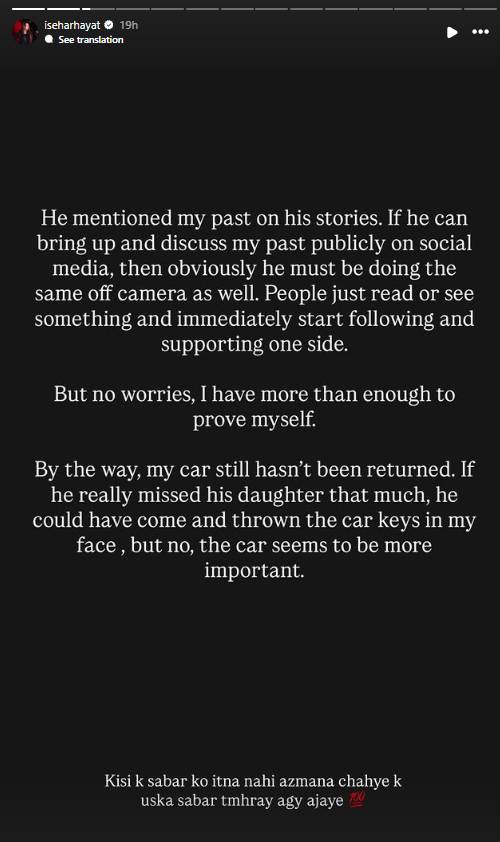The height and width of the screenshot is (842, 500).
Task: Resume story playback with the play icon
Action: pos(452,32)
